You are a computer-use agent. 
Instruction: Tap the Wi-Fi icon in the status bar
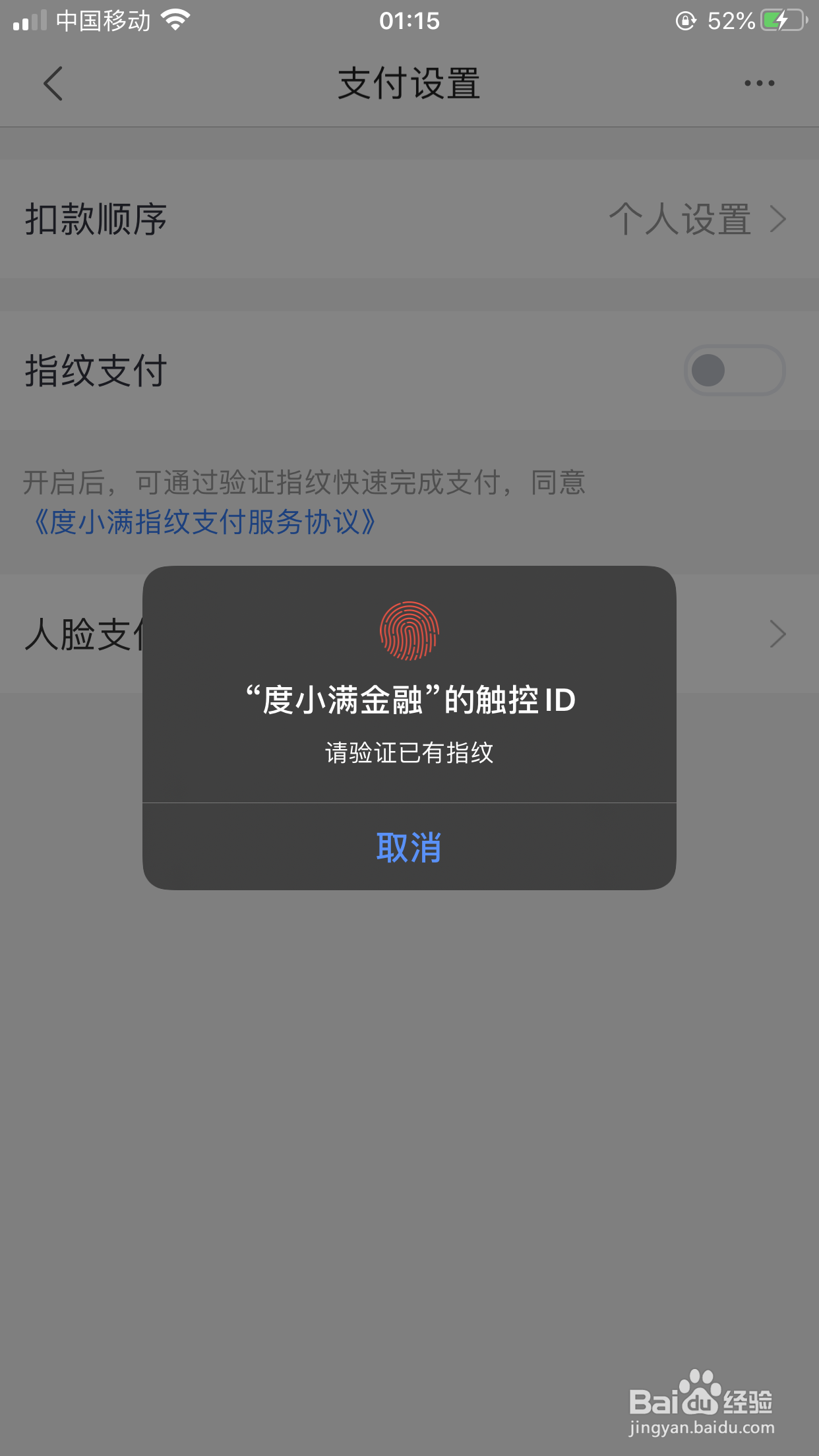175,20
